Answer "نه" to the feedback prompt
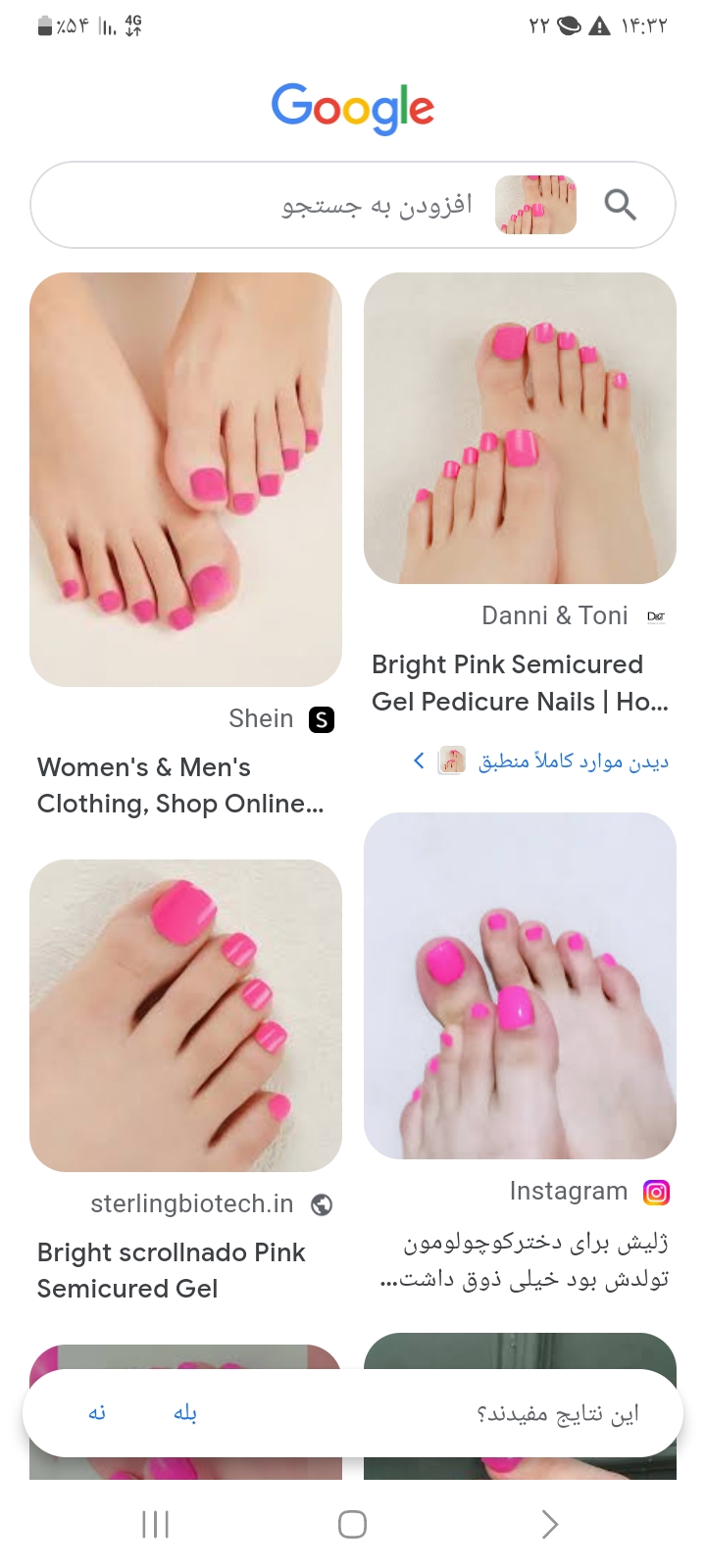706x1568 pixels. coord(97,1413)
